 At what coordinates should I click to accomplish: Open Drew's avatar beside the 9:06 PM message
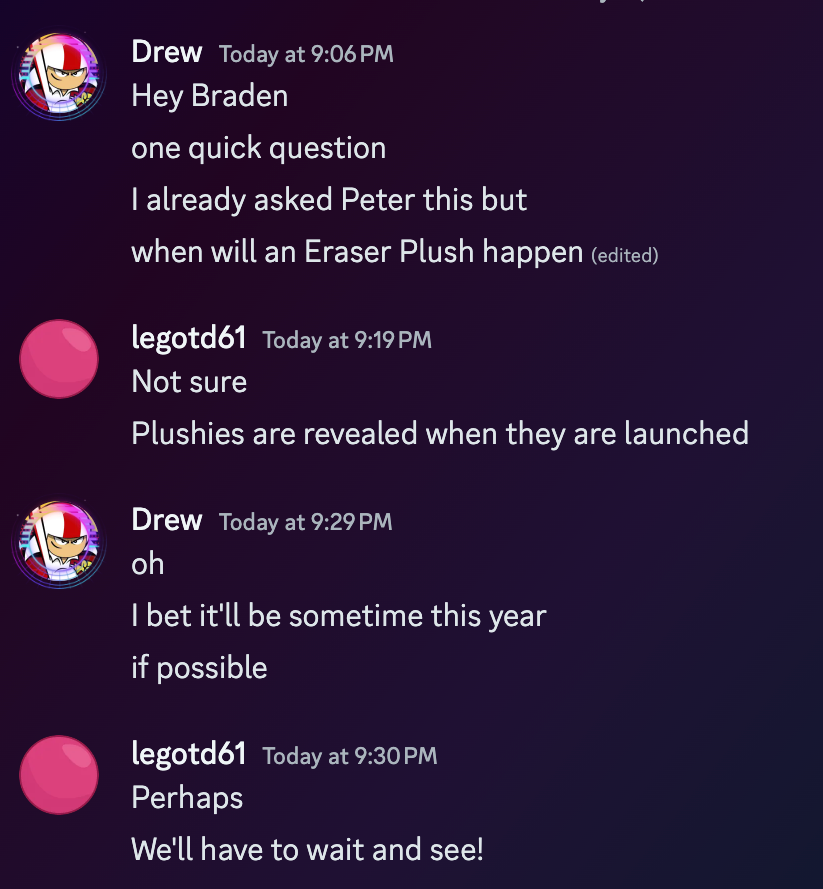[x=59, y=77]
